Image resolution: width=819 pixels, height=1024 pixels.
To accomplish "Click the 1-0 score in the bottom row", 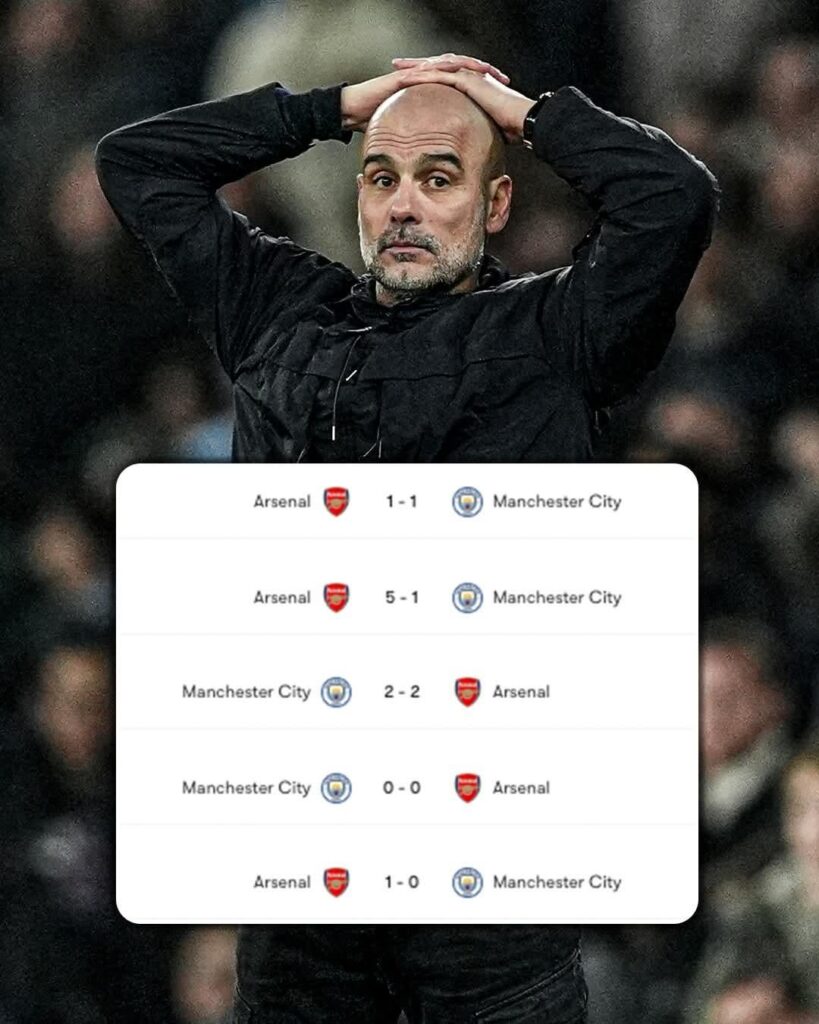I will point(401,883).
